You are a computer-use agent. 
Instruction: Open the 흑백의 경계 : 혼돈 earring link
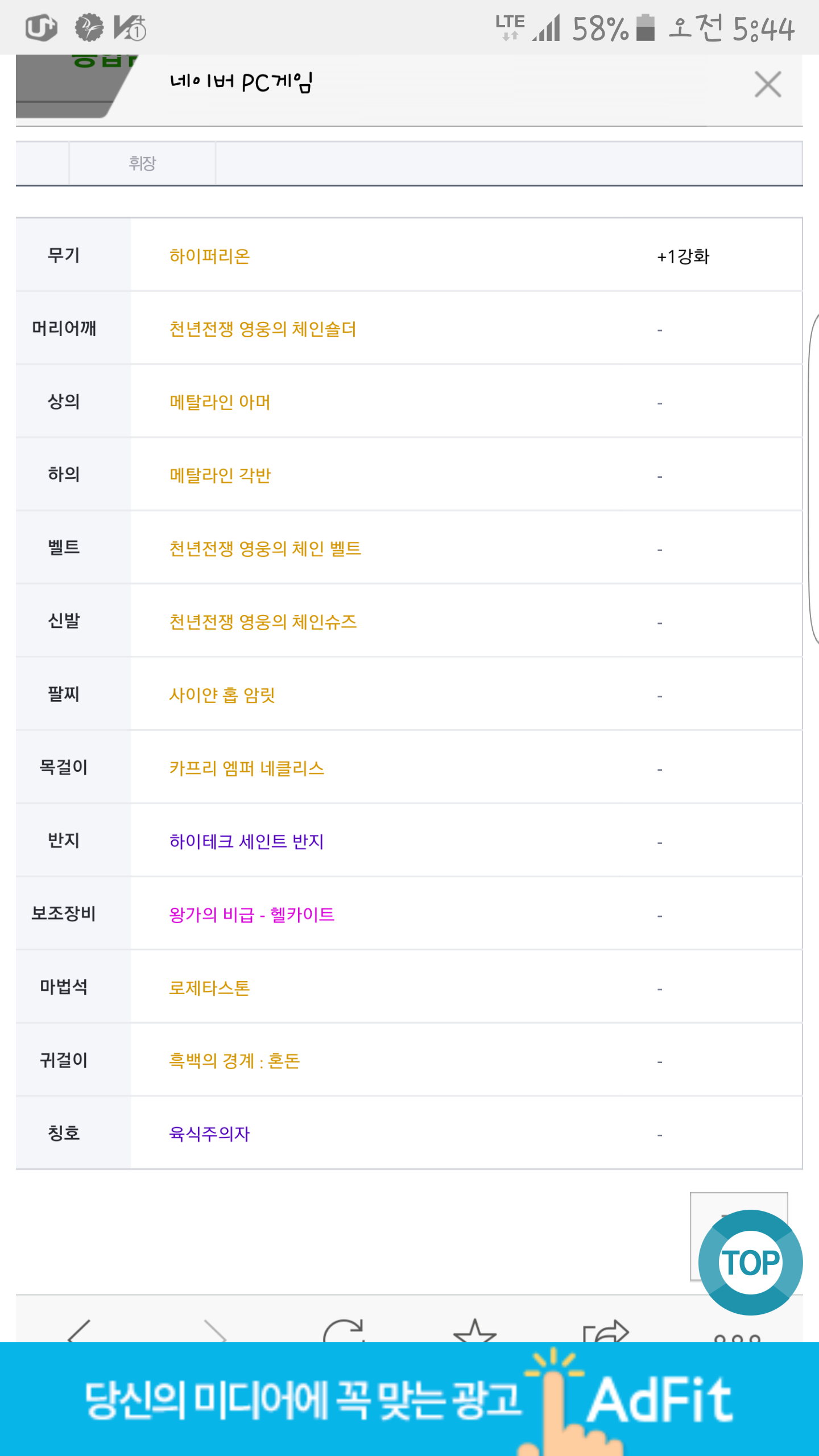[x=234, y=1061]
